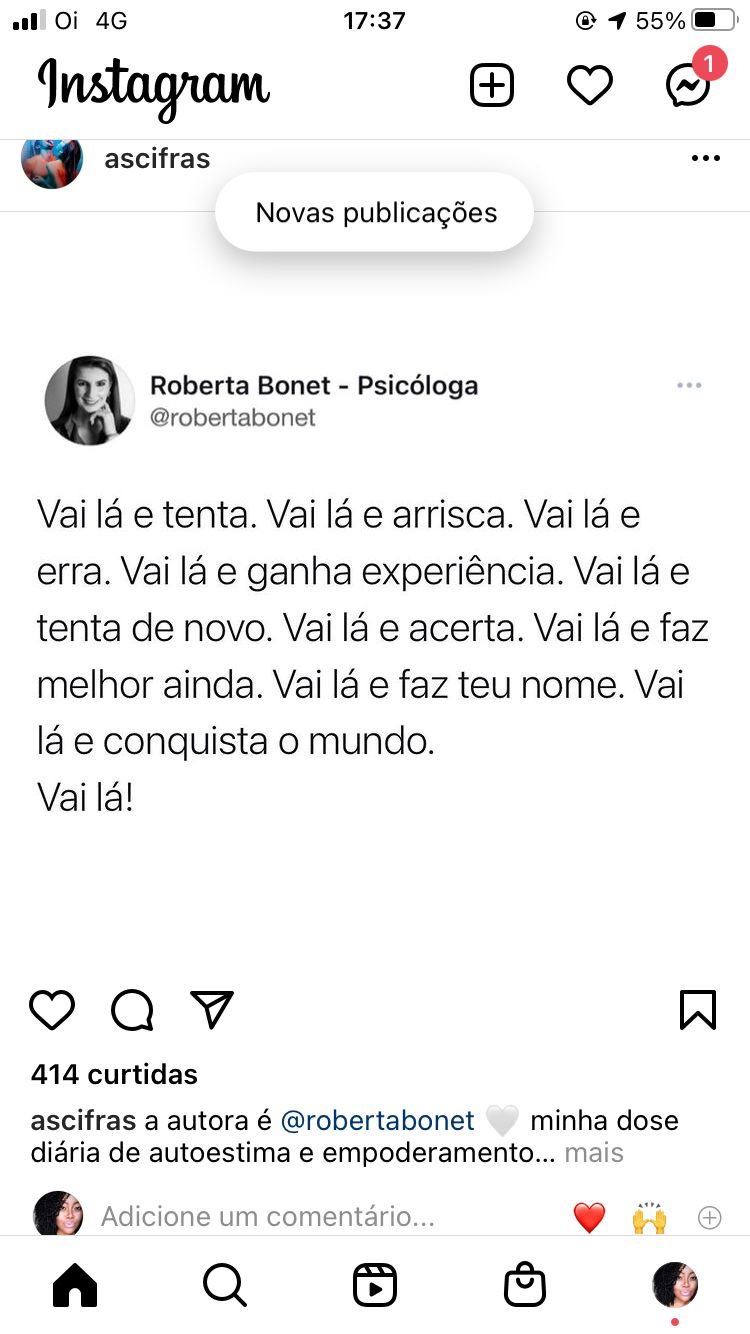Image resolution: width=750 pixels, height=1334 pixels.
Task: Open Messenger direct messages
Action: click(x=689, y=86)
